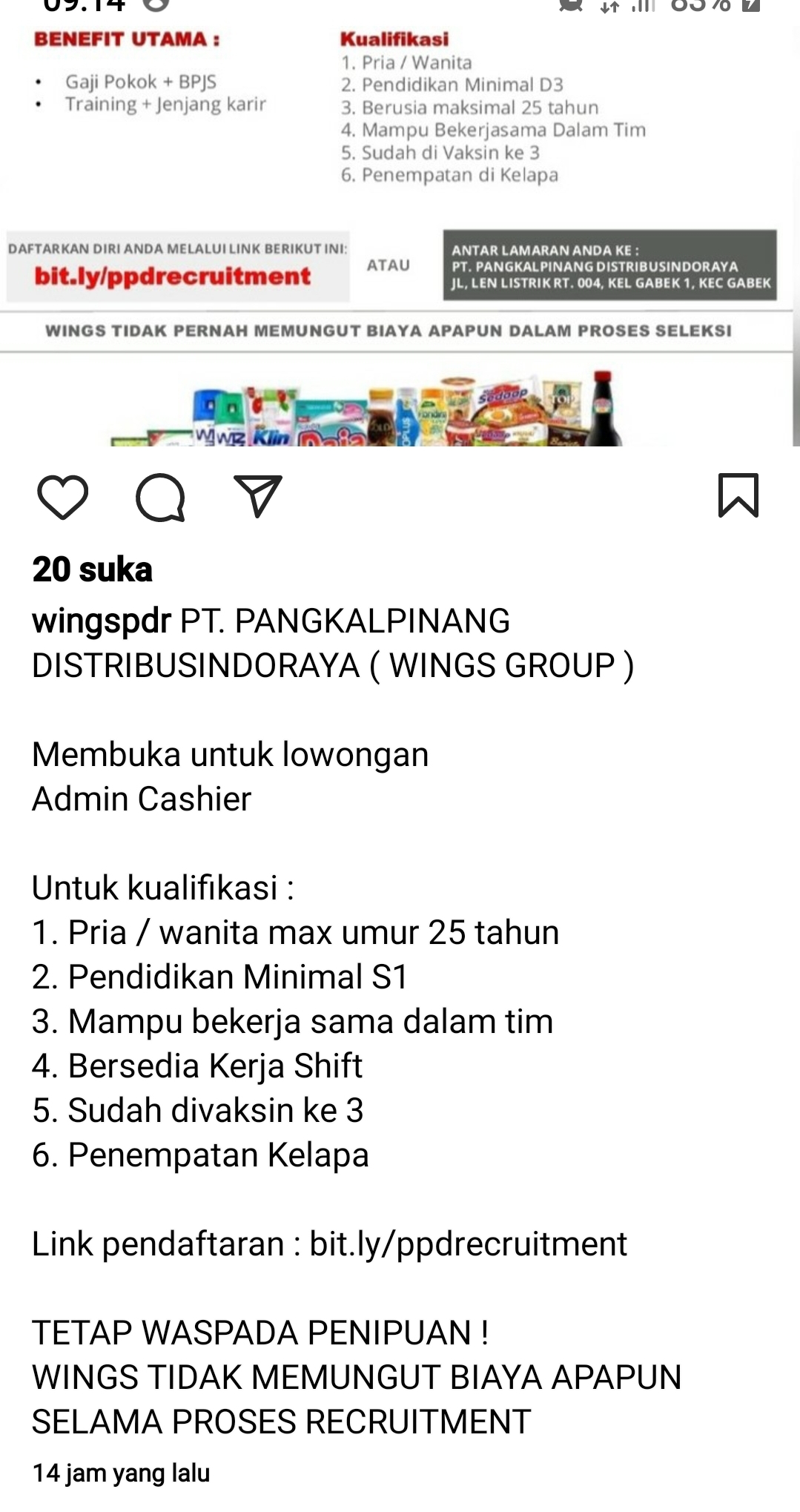
Task: Like the wingspdr post
Action: 63,497
